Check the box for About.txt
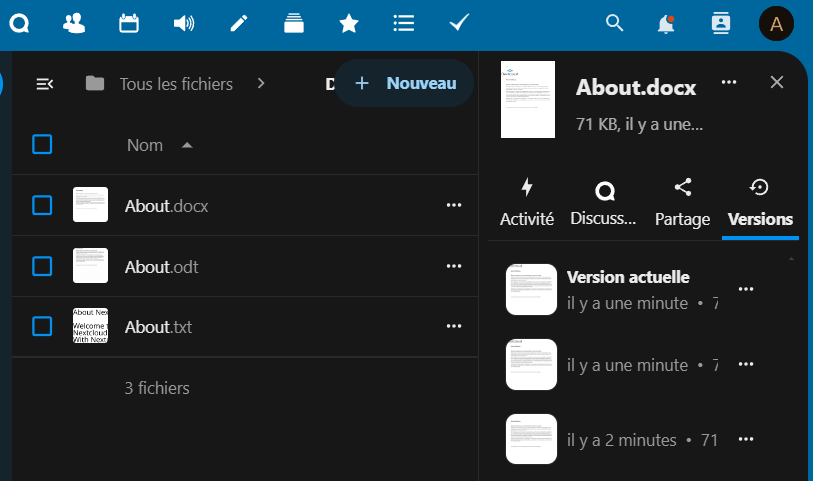 coord(42,326)
